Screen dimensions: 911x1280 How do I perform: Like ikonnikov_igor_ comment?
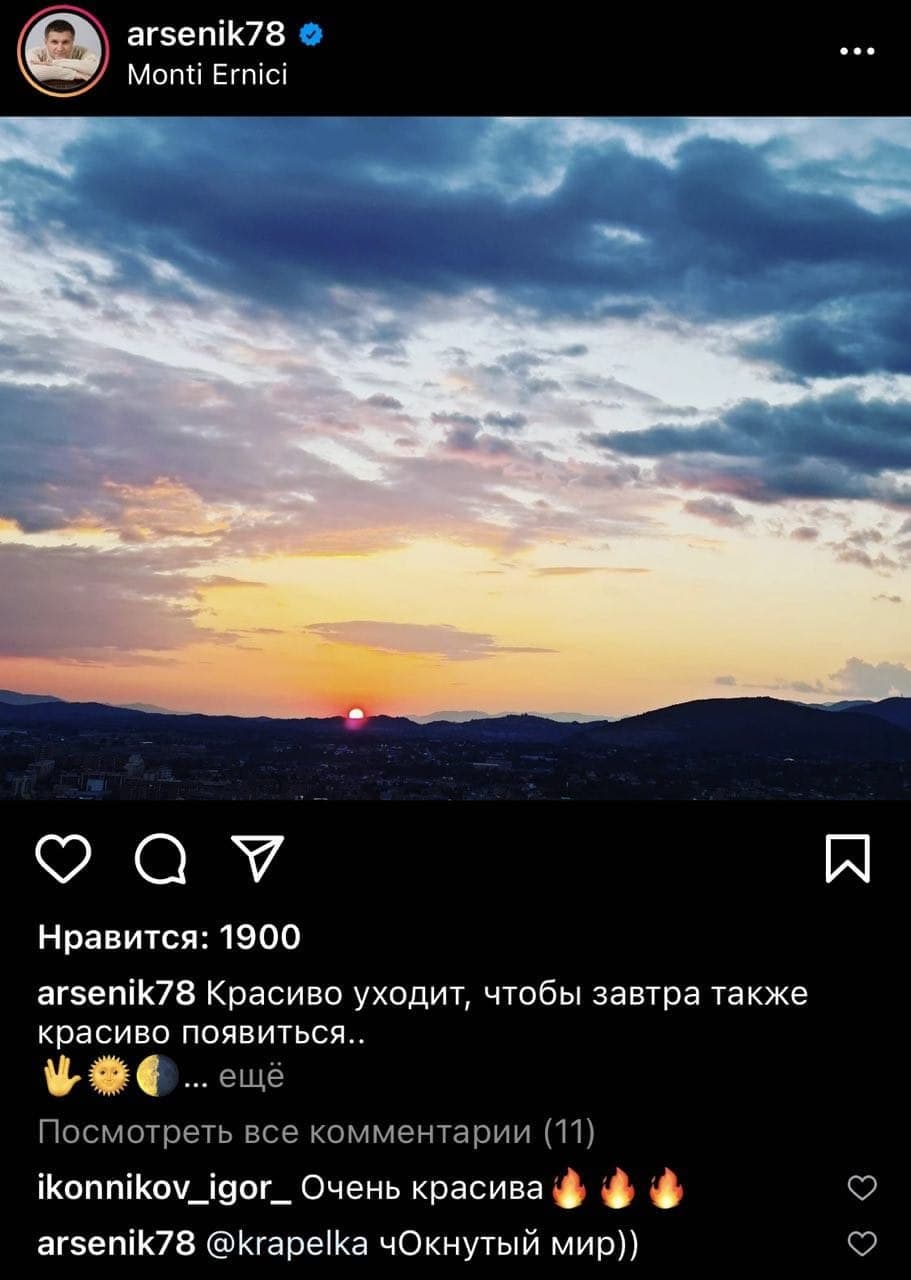(x=861, y=1187)
